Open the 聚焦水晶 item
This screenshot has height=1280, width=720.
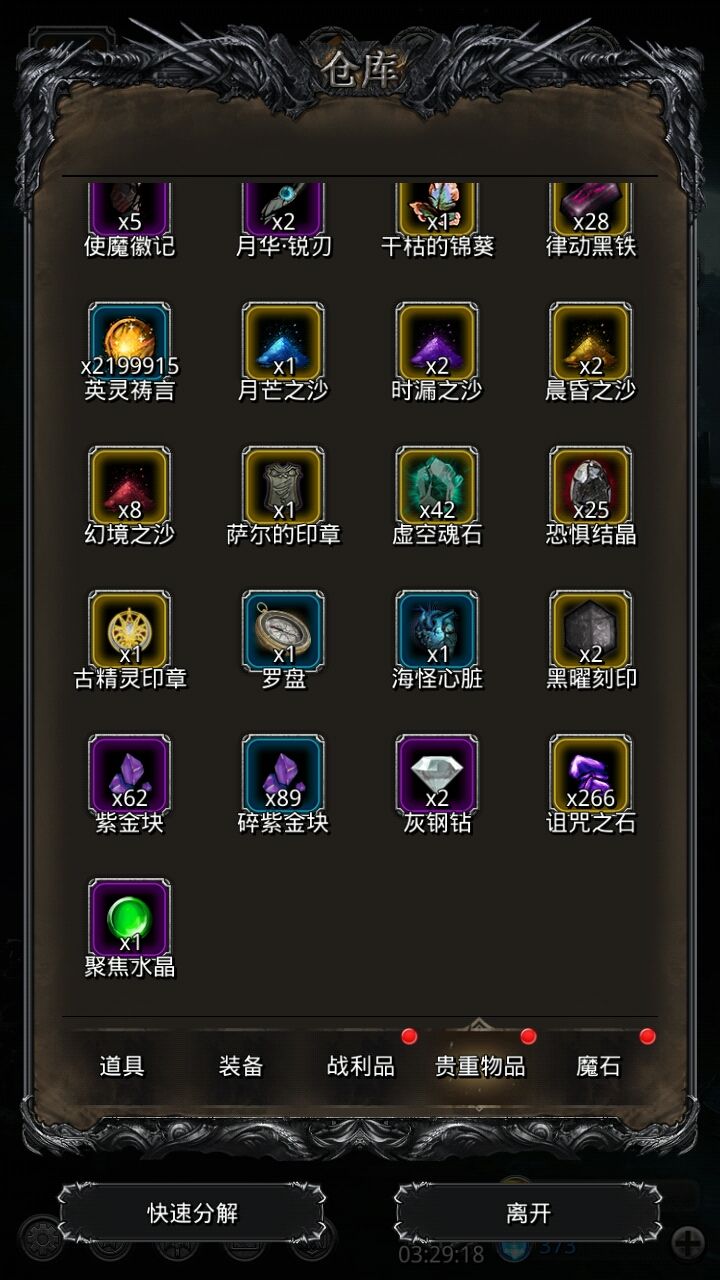click(x=129, y=919)
